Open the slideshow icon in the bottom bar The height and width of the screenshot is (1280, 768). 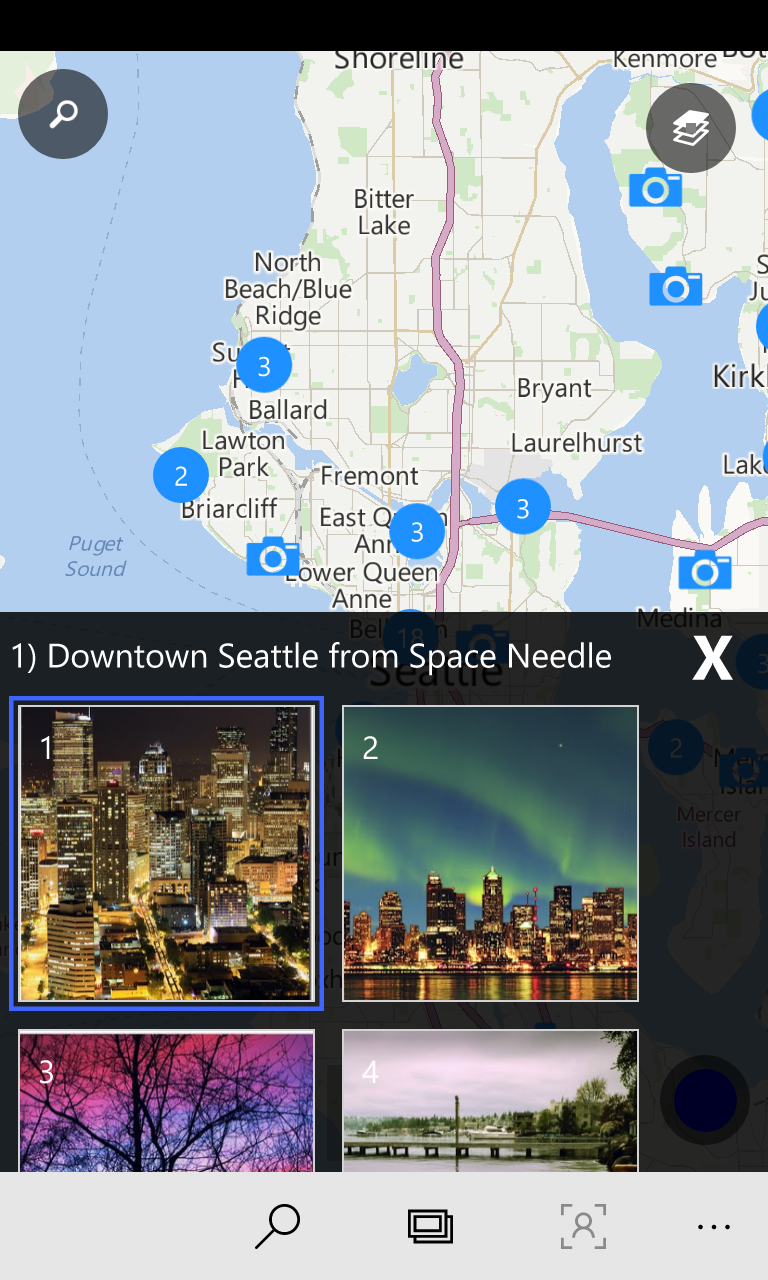430,1226
